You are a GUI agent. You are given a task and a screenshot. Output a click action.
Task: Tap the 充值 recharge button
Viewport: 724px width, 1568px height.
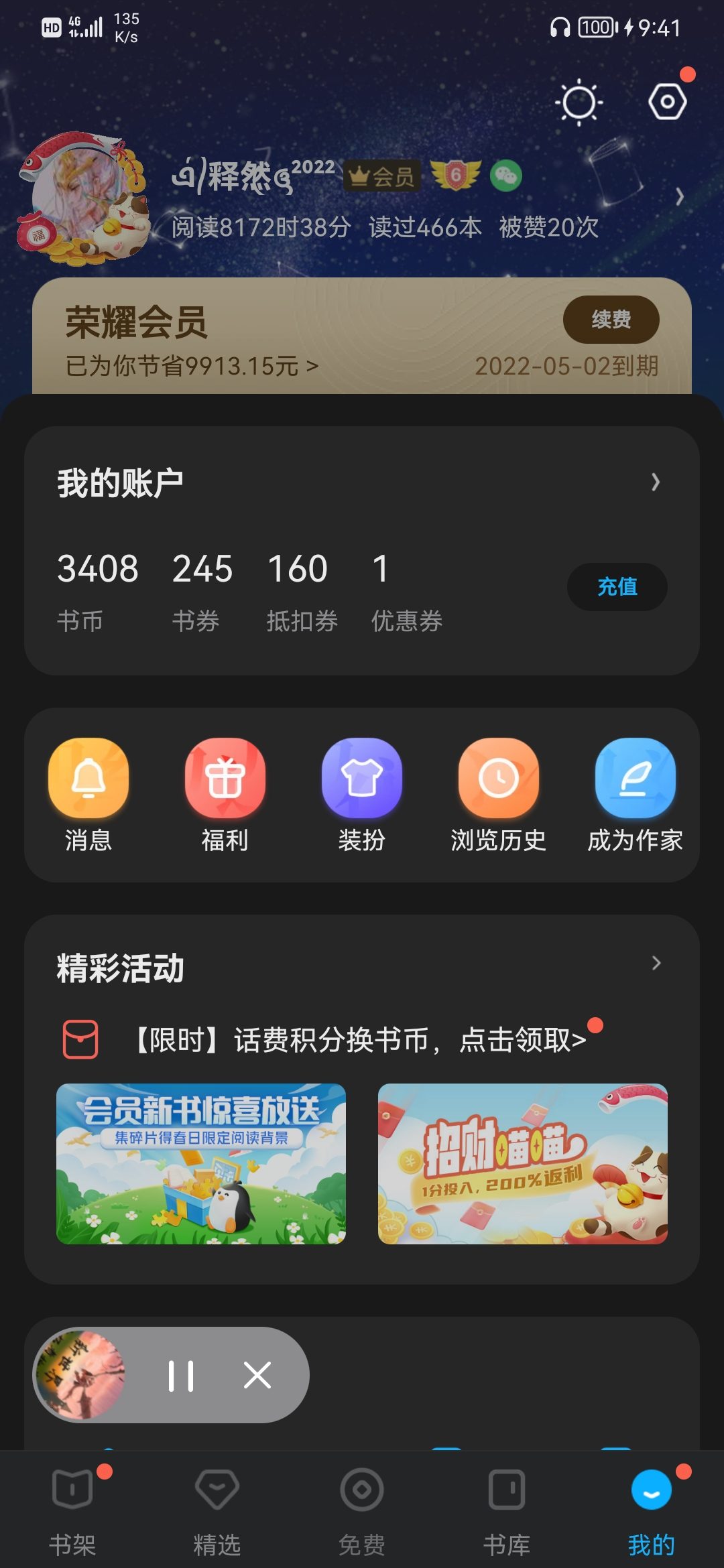pyautogui.click(x=617, y=587)
